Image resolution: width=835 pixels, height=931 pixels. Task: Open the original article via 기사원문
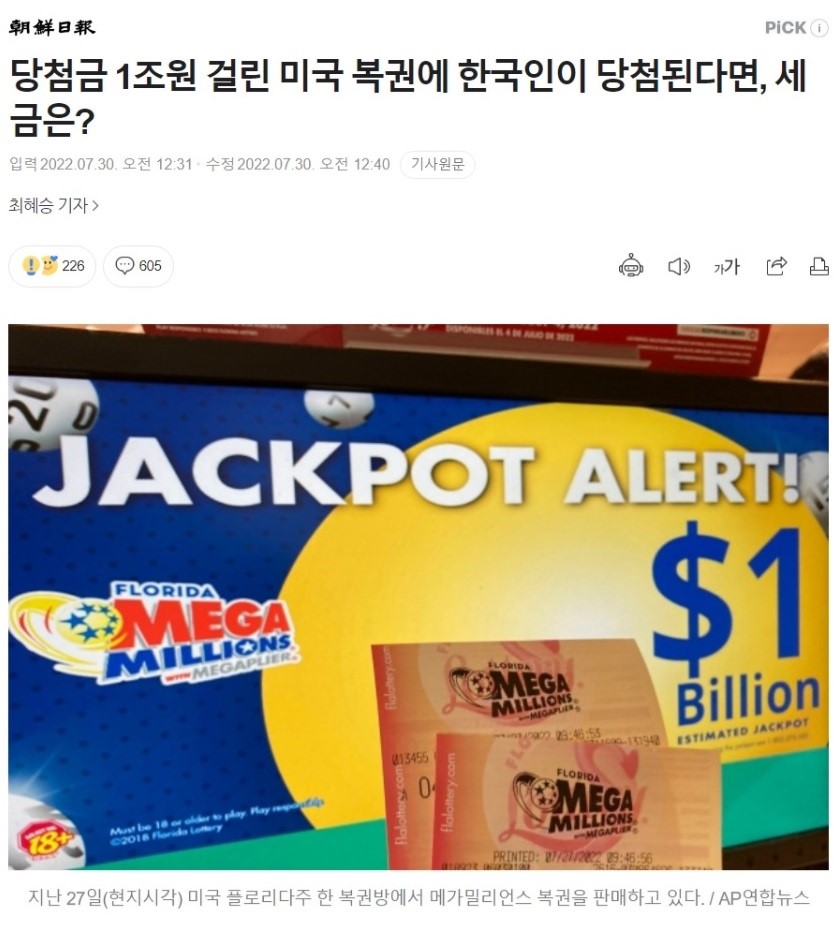point(437,164)
